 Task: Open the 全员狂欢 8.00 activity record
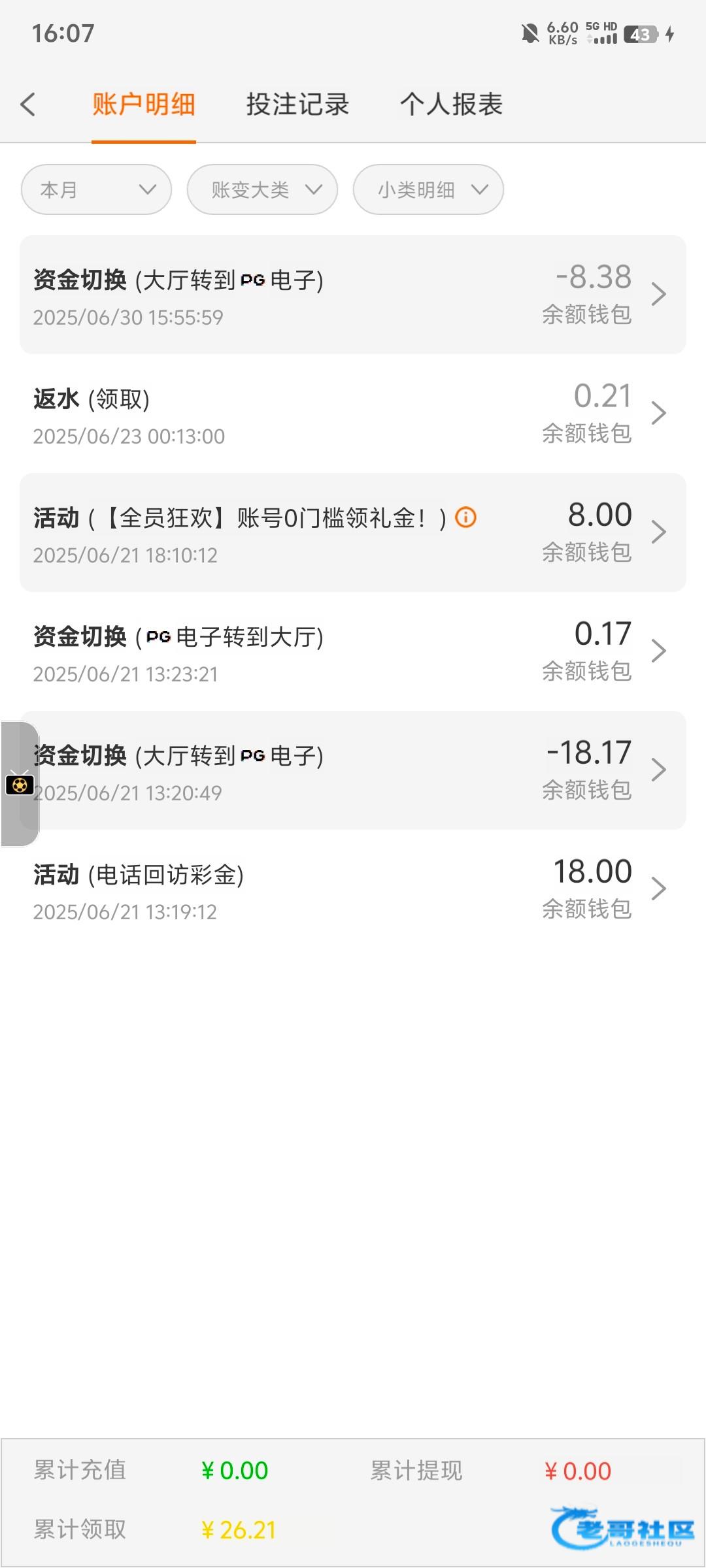[353, 532]
